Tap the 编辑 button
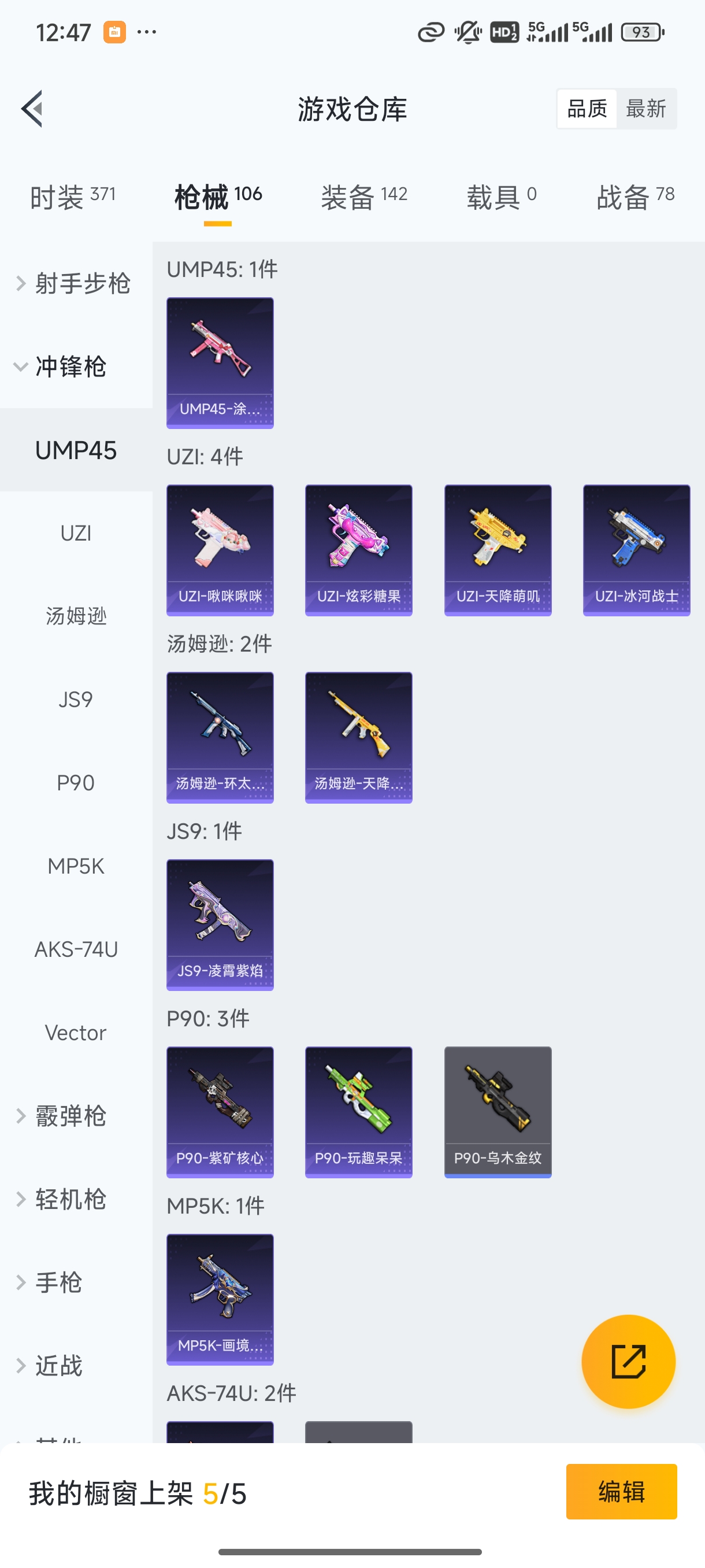Screen dimensions: 705x1568 click(621, 1492)
